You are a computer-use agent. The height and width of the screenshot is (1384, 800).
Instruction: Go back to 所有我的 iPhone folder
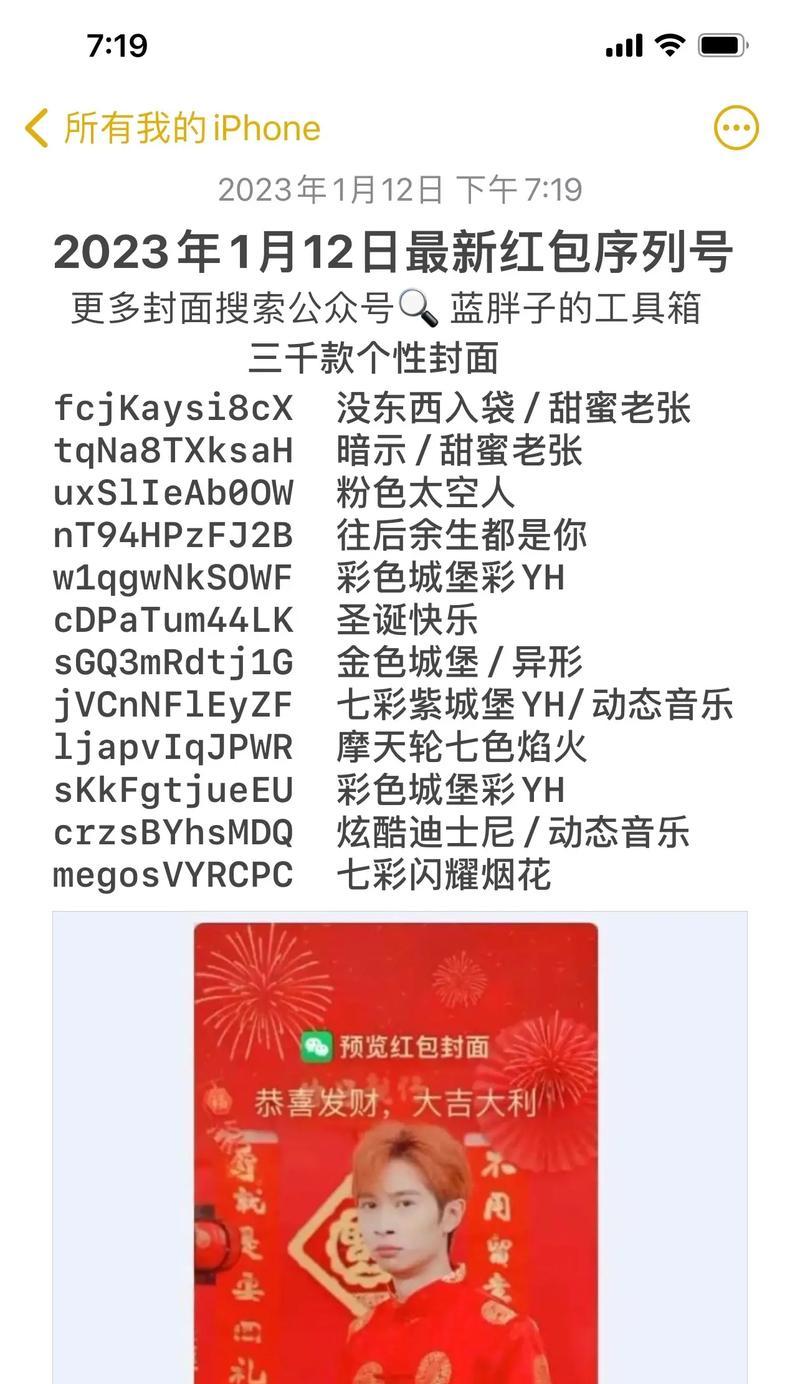click(x=172, y=129)
